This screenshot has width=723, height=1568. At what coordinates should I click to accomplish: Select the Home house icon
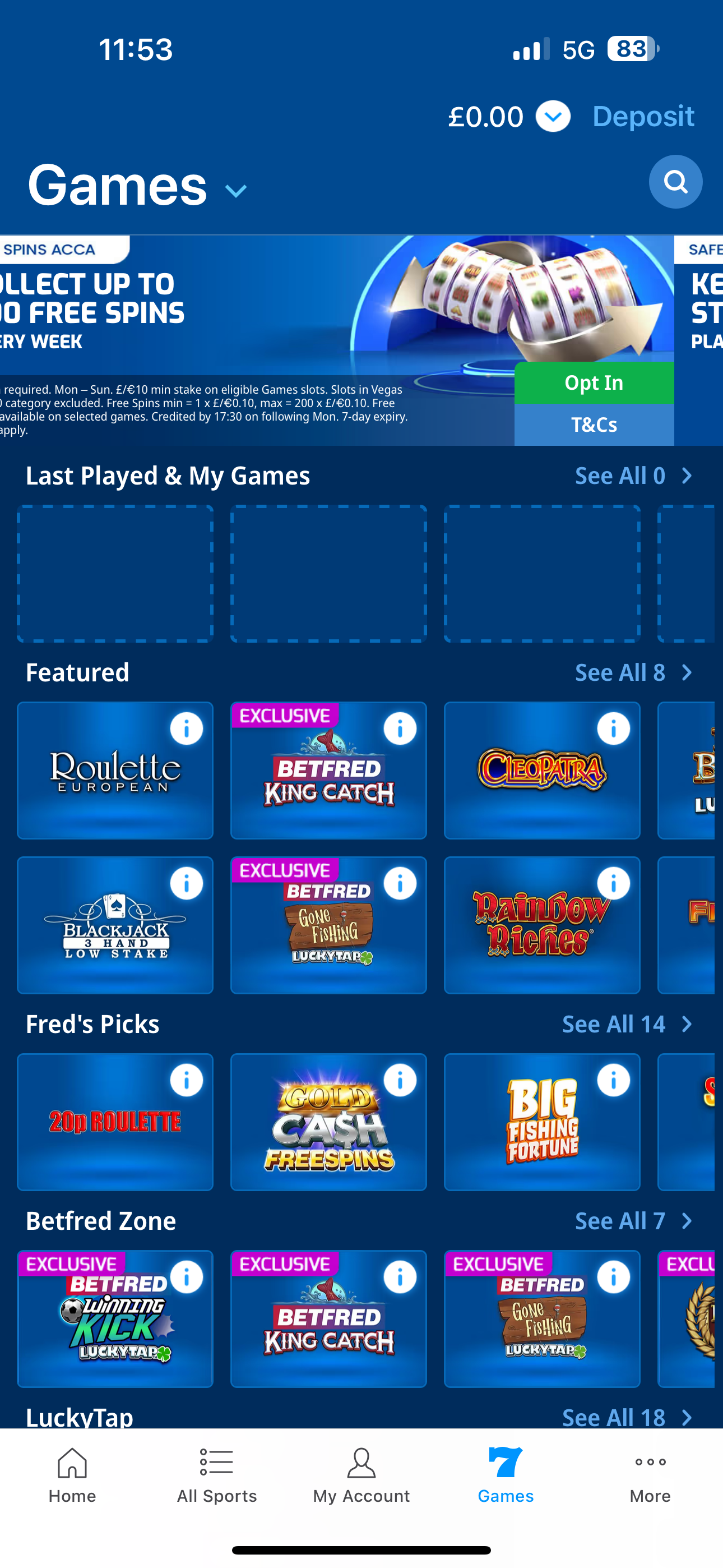(x=72, y=1463)
